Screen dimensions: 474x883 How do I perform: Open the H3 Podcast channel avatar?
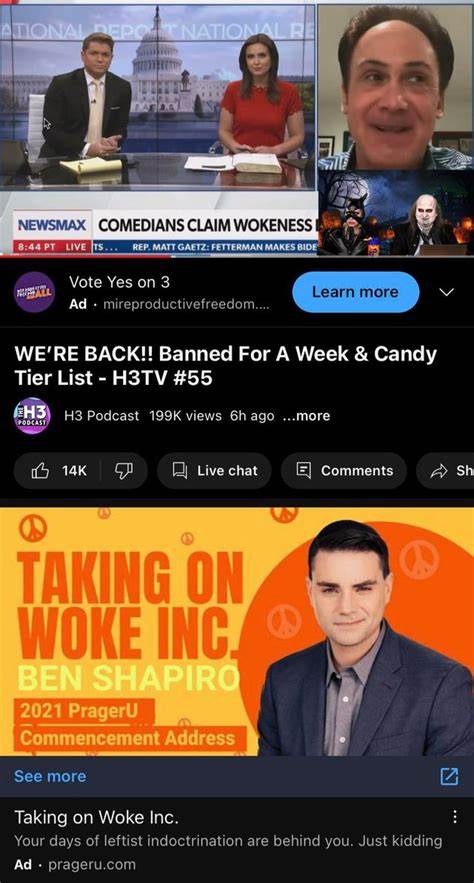32,416
